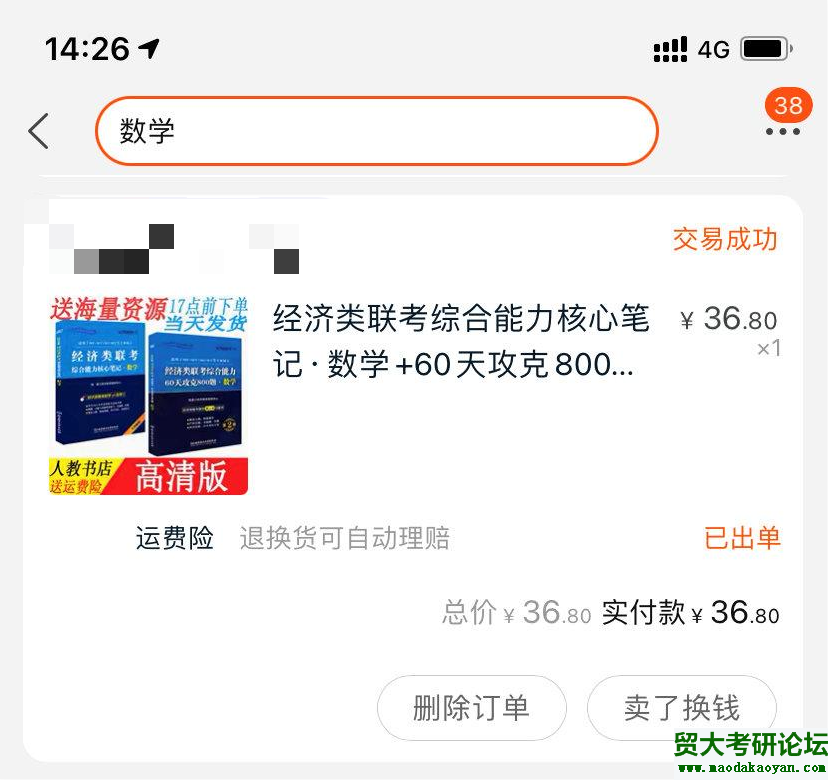Tap the 删除订单 button
This screenshot has height=780, width=828.
tap(471, 708)
